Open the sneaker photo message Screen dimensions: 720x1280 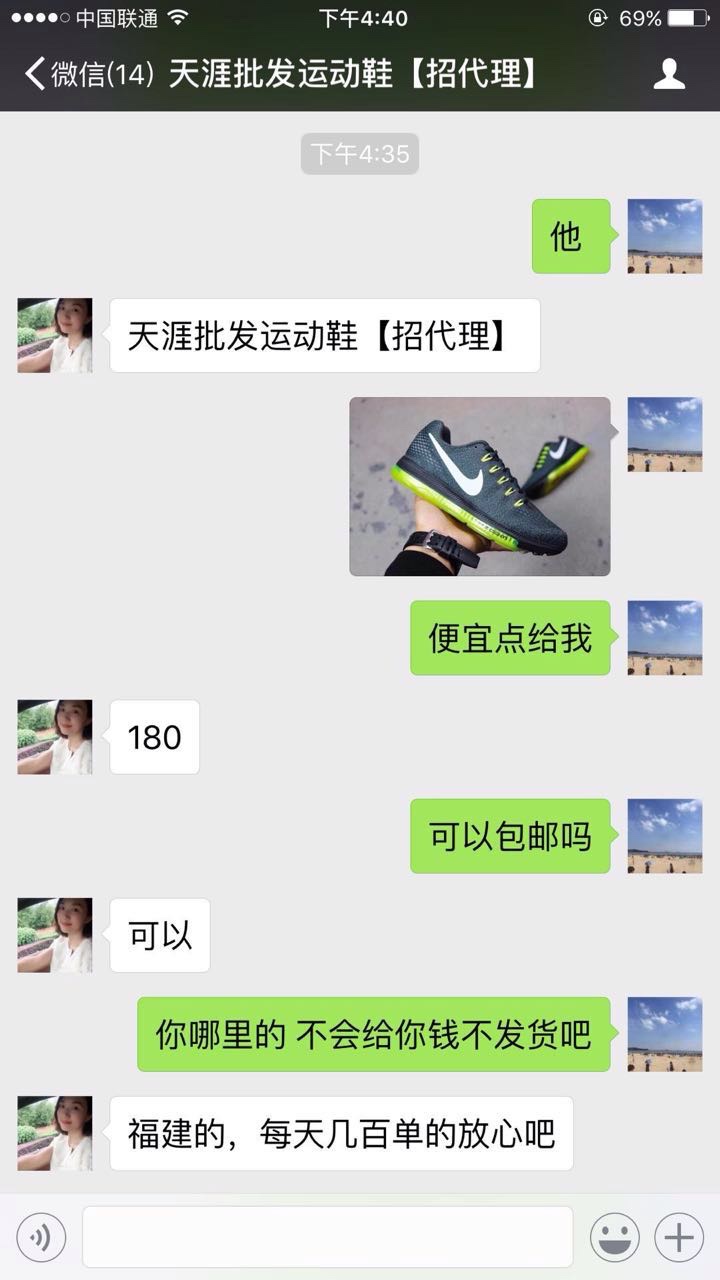479,486
